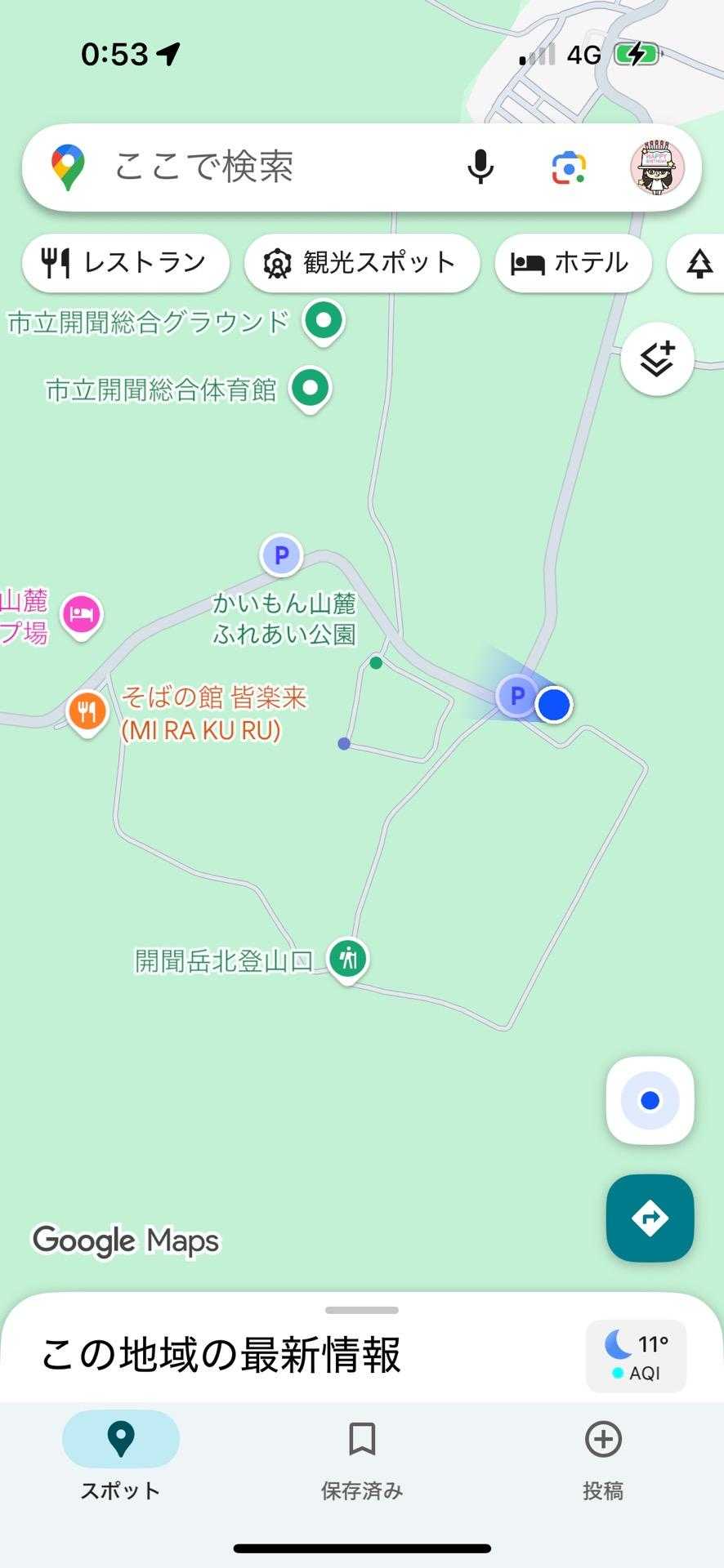Open 市立開聞総合体育館 place pin
Viewport: 724px width, 1568px height.
(310, 388)
